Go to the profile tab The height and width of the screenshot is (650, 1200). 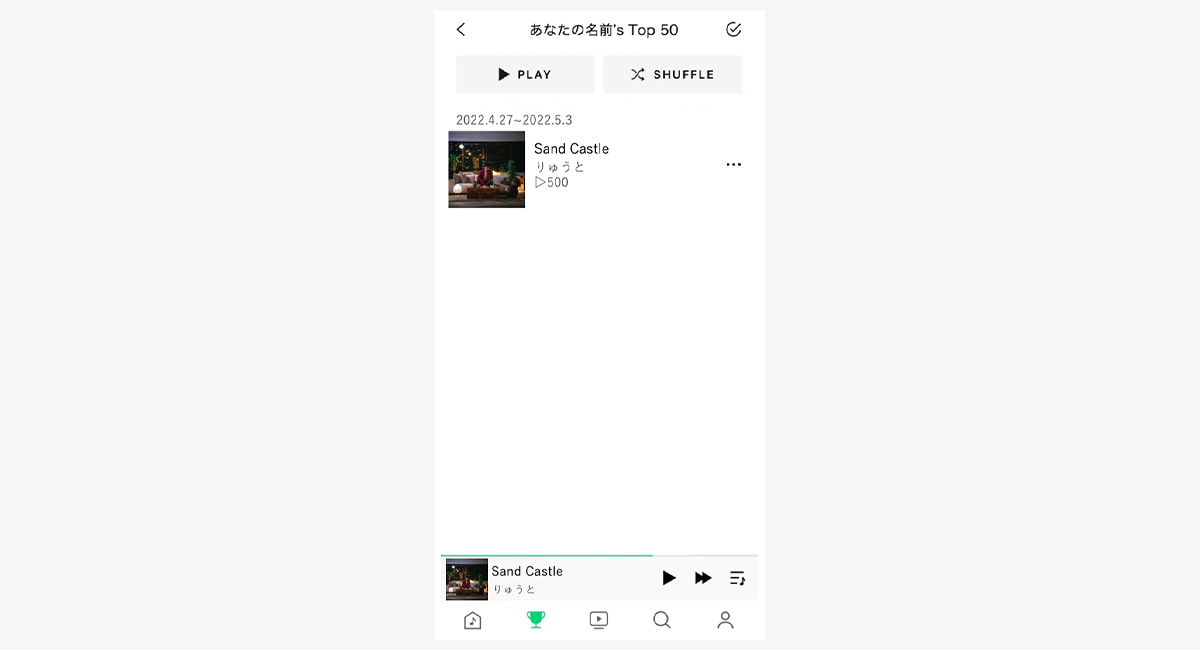coord(725,620)
